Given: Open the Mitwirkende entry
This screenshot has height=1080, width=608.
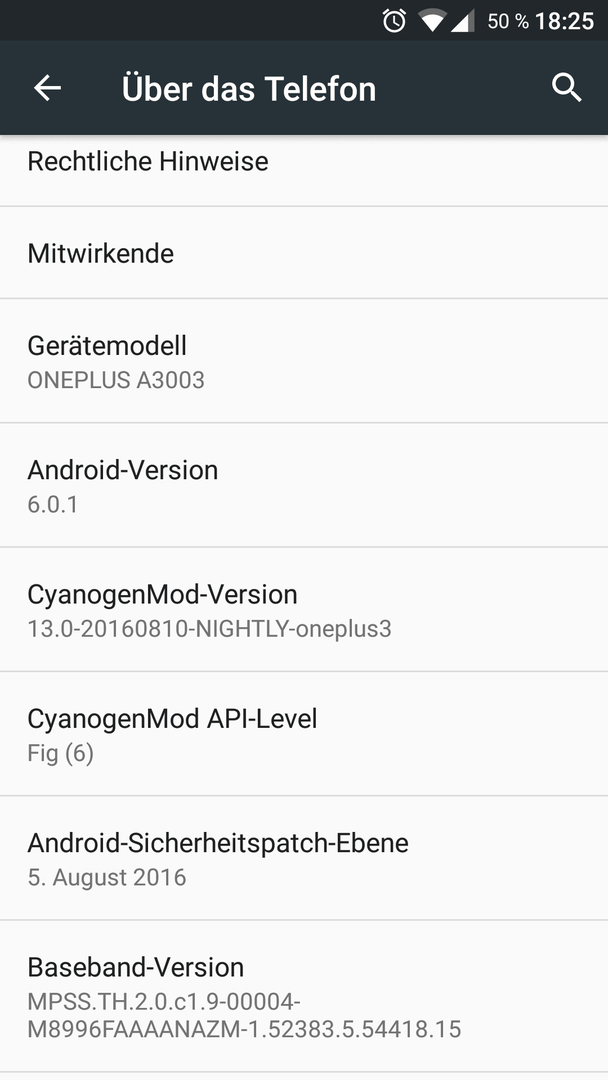Looking at the screenshot, I should click(304, 253).
